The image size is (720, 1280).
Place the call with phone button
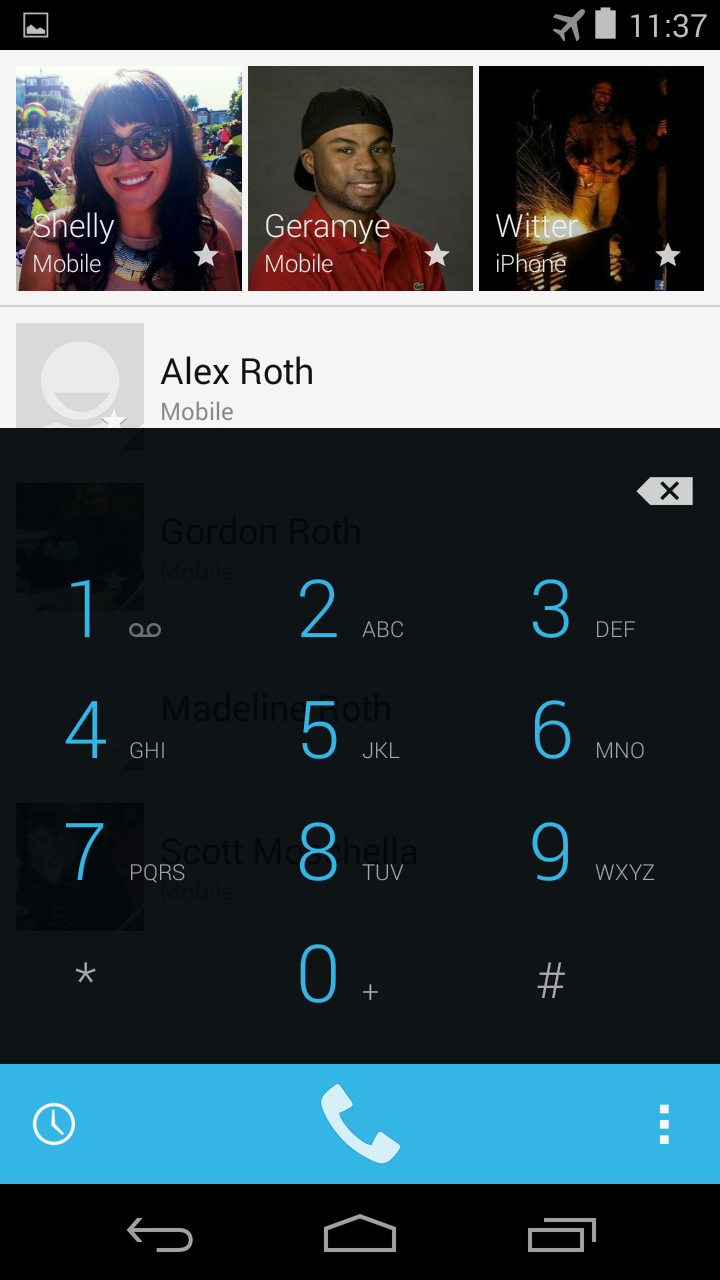click(x=360, y=1124)
